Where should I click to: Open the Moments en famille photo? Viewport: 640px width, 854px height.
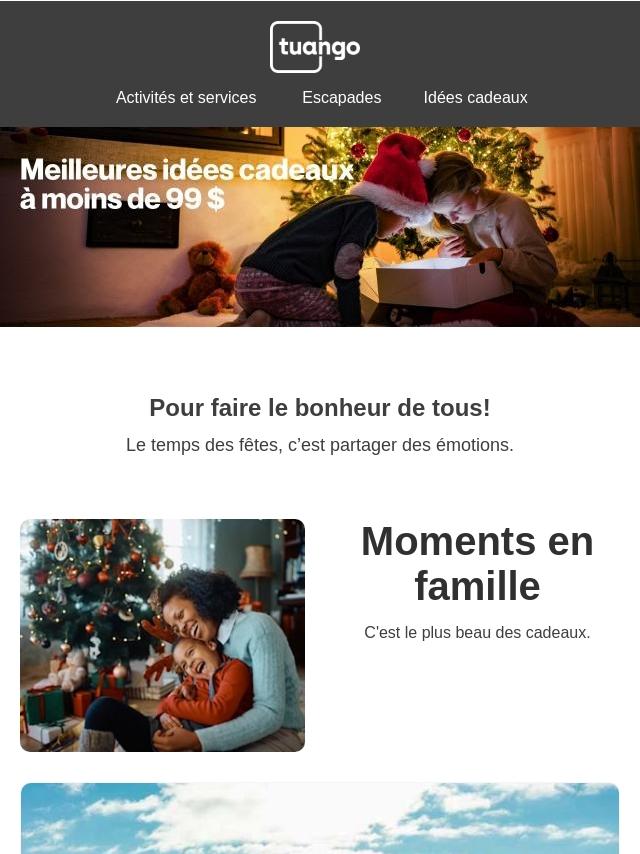(x=162, y=635)
